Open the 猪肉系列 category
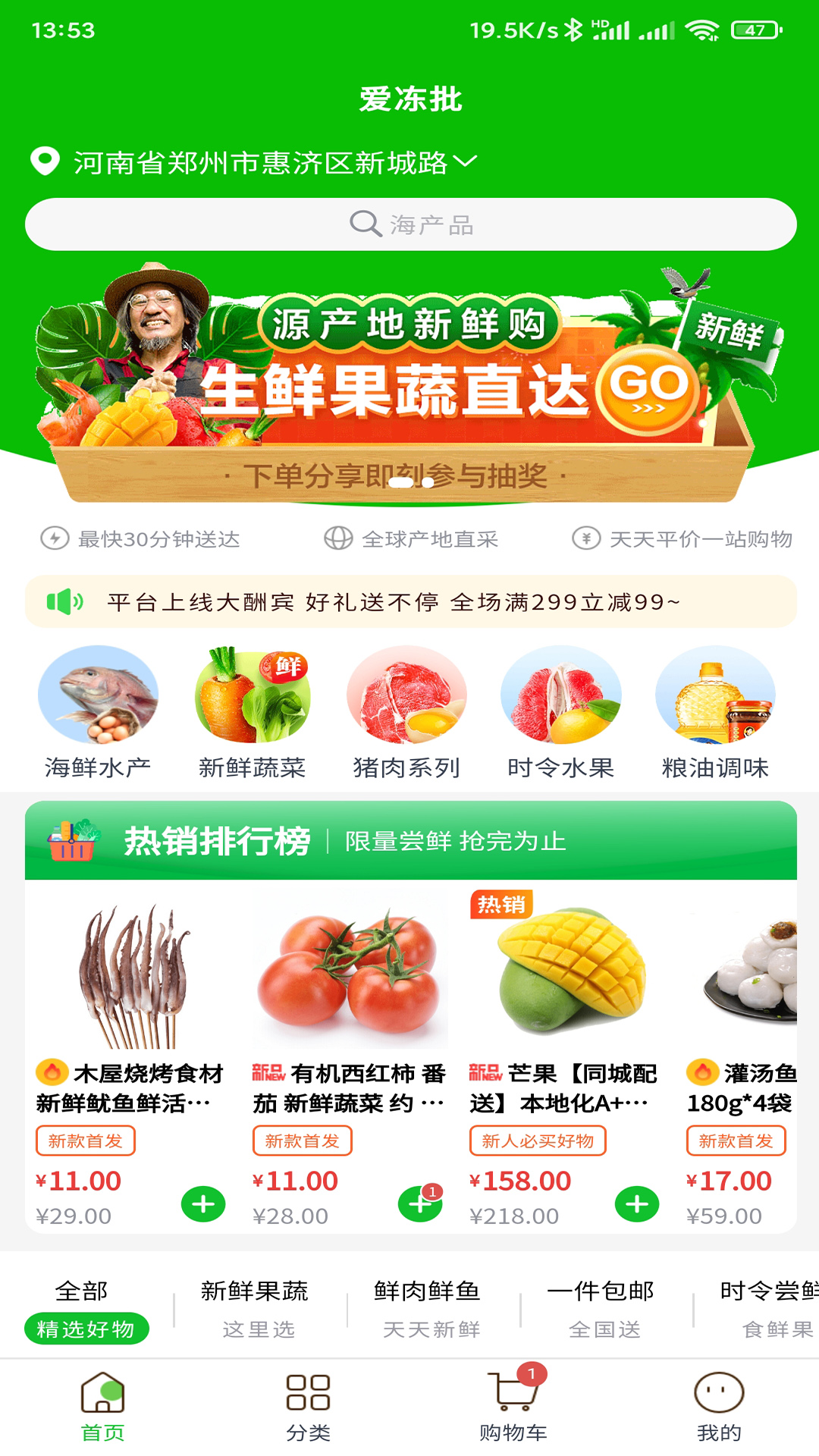819x1456 pixels. [x=406, y=711]
